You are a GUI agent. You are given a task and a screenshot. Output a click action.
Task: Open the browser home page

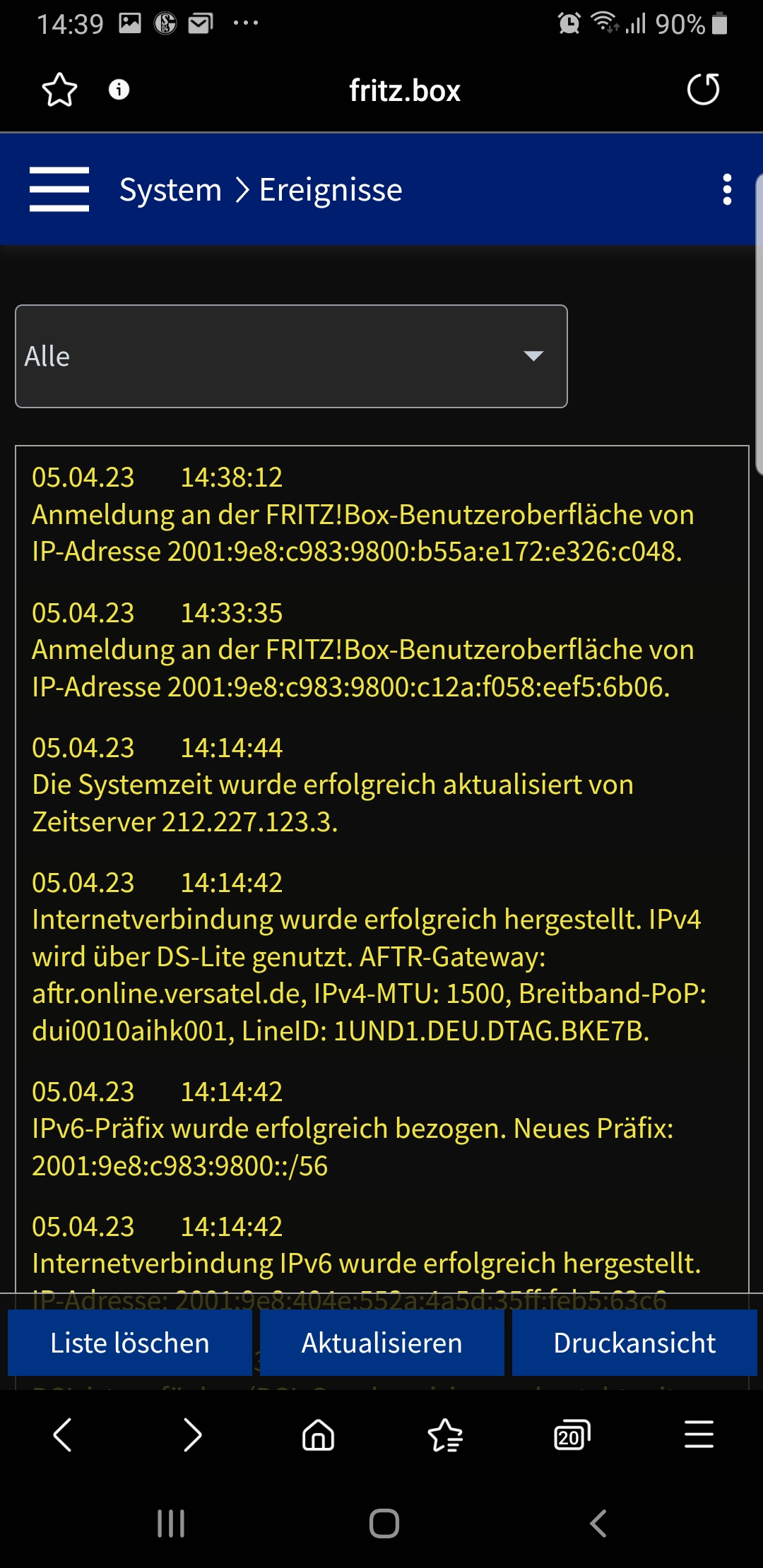(x=318, y=1435)
